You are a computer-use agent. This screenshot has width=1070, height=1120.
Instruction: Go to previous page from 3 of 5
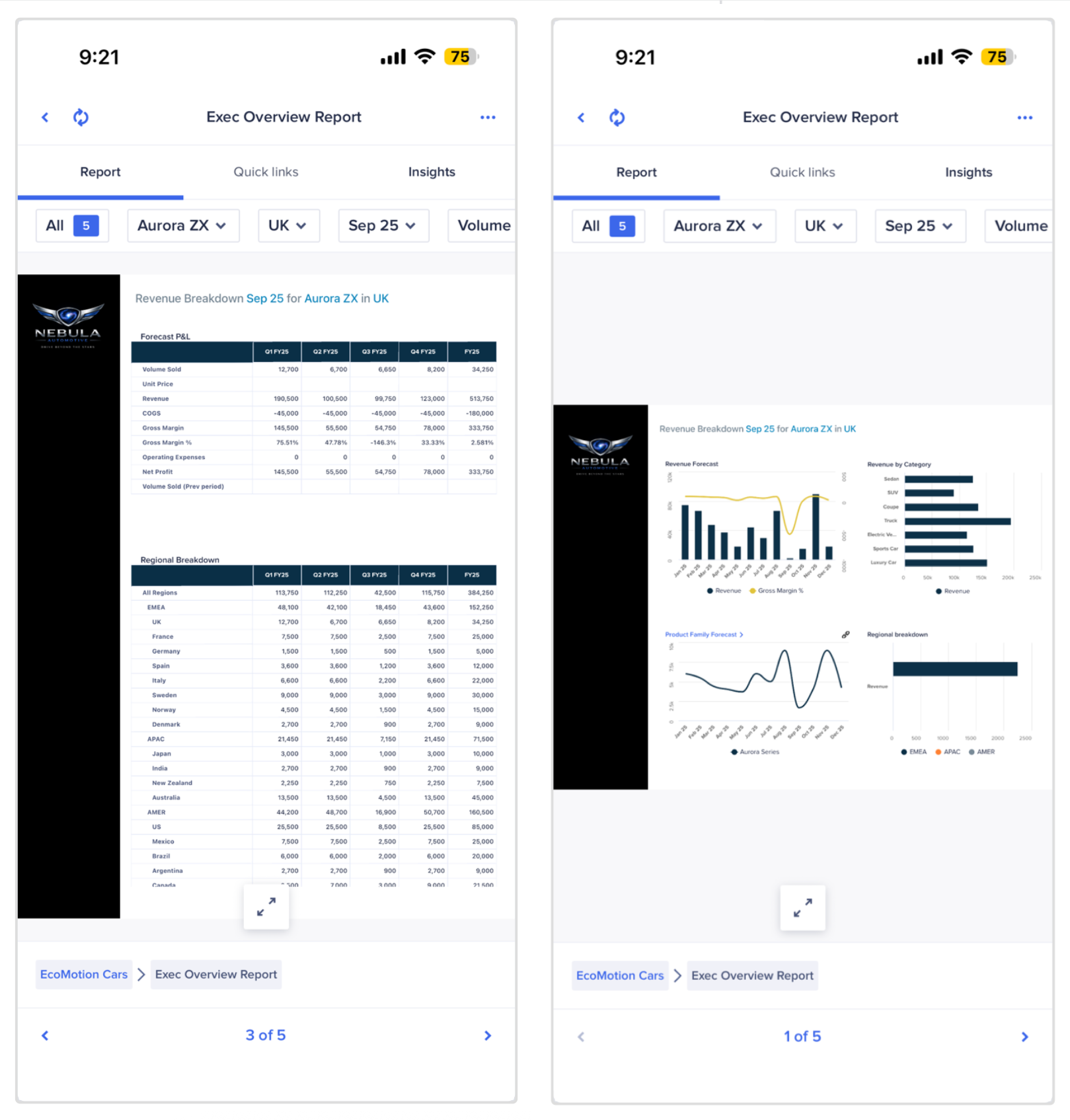click(45, 1035)
